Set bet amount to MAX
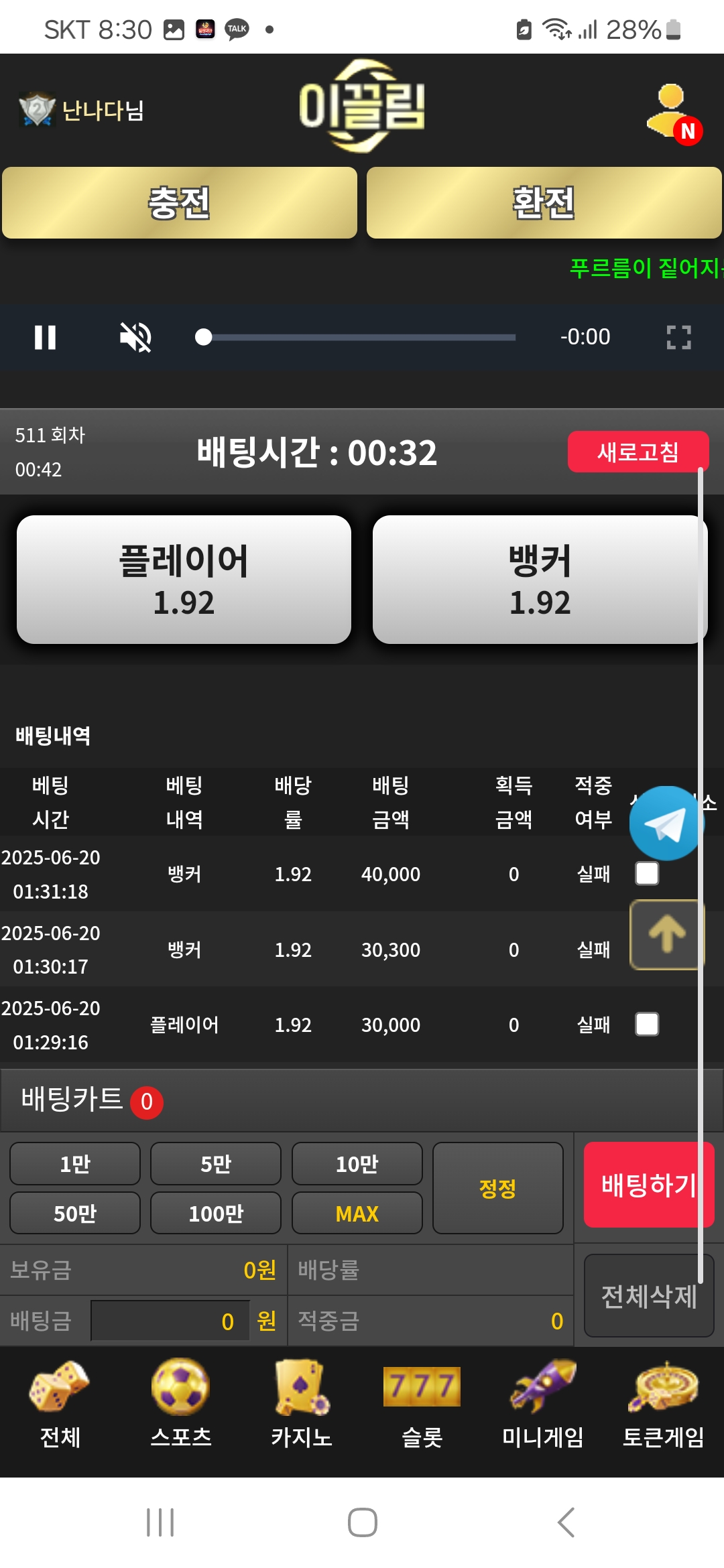 357,1213
